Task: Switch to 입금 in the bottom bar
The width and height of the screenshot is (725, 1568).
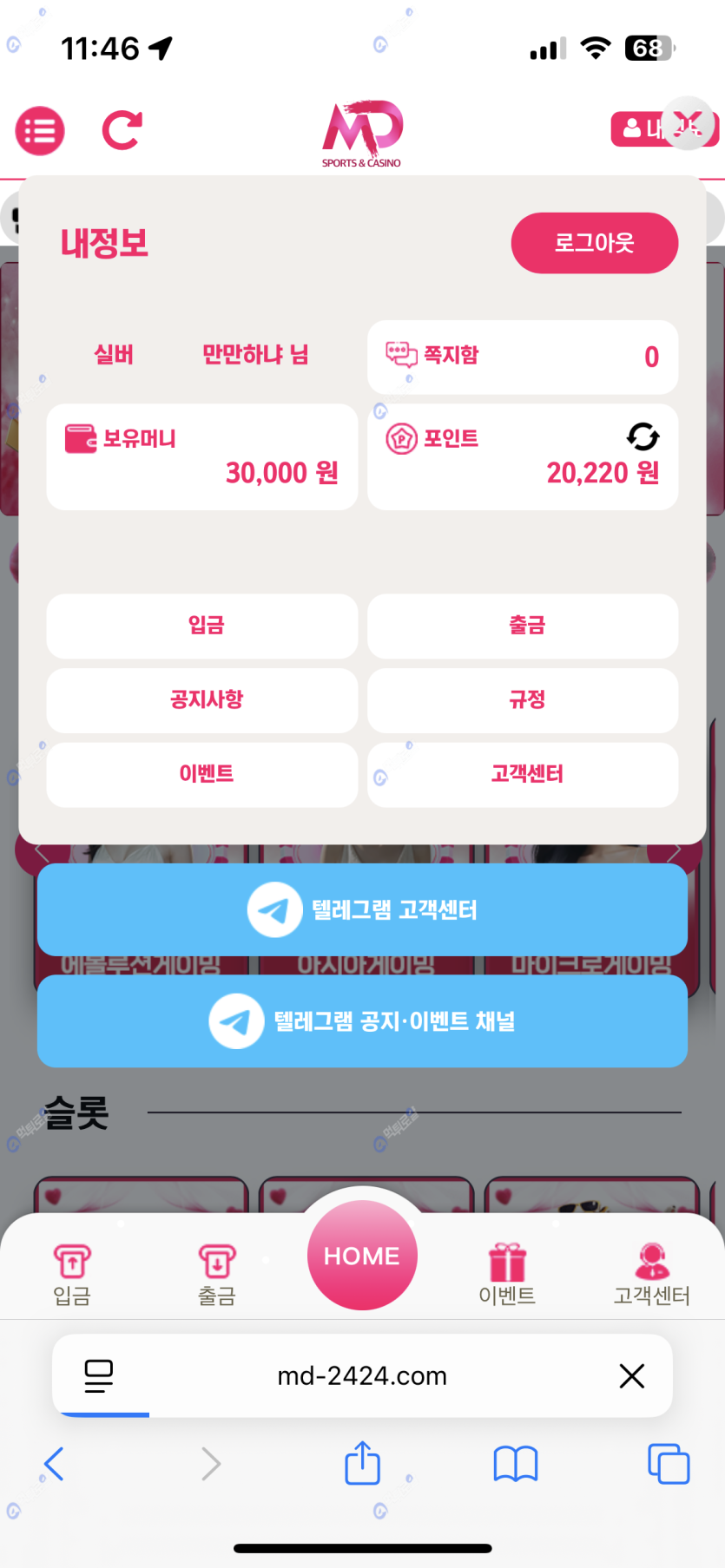Action: pyautogui.click(x=72, y=1273)
